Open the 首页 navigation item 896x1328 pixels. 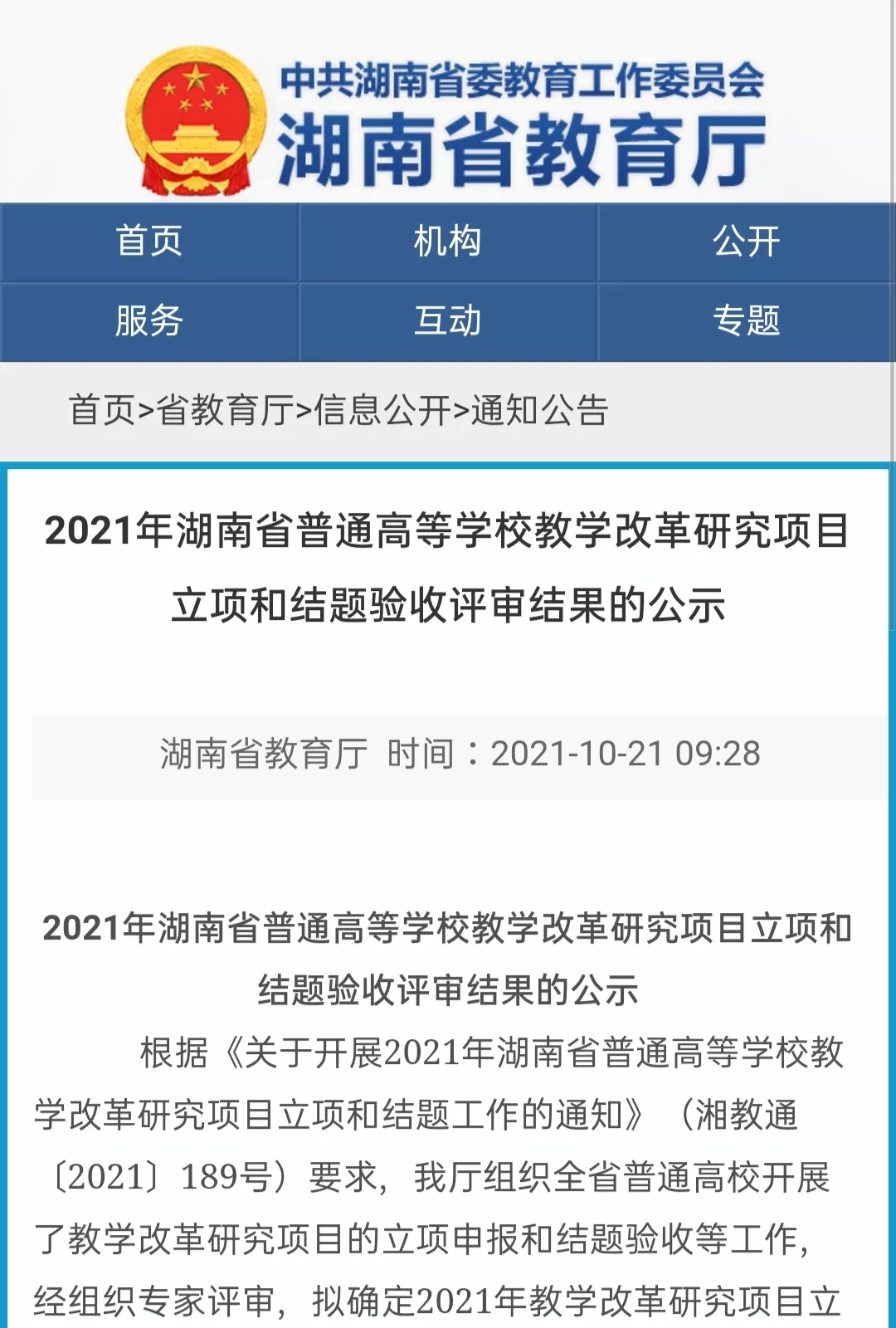[149, 242]
